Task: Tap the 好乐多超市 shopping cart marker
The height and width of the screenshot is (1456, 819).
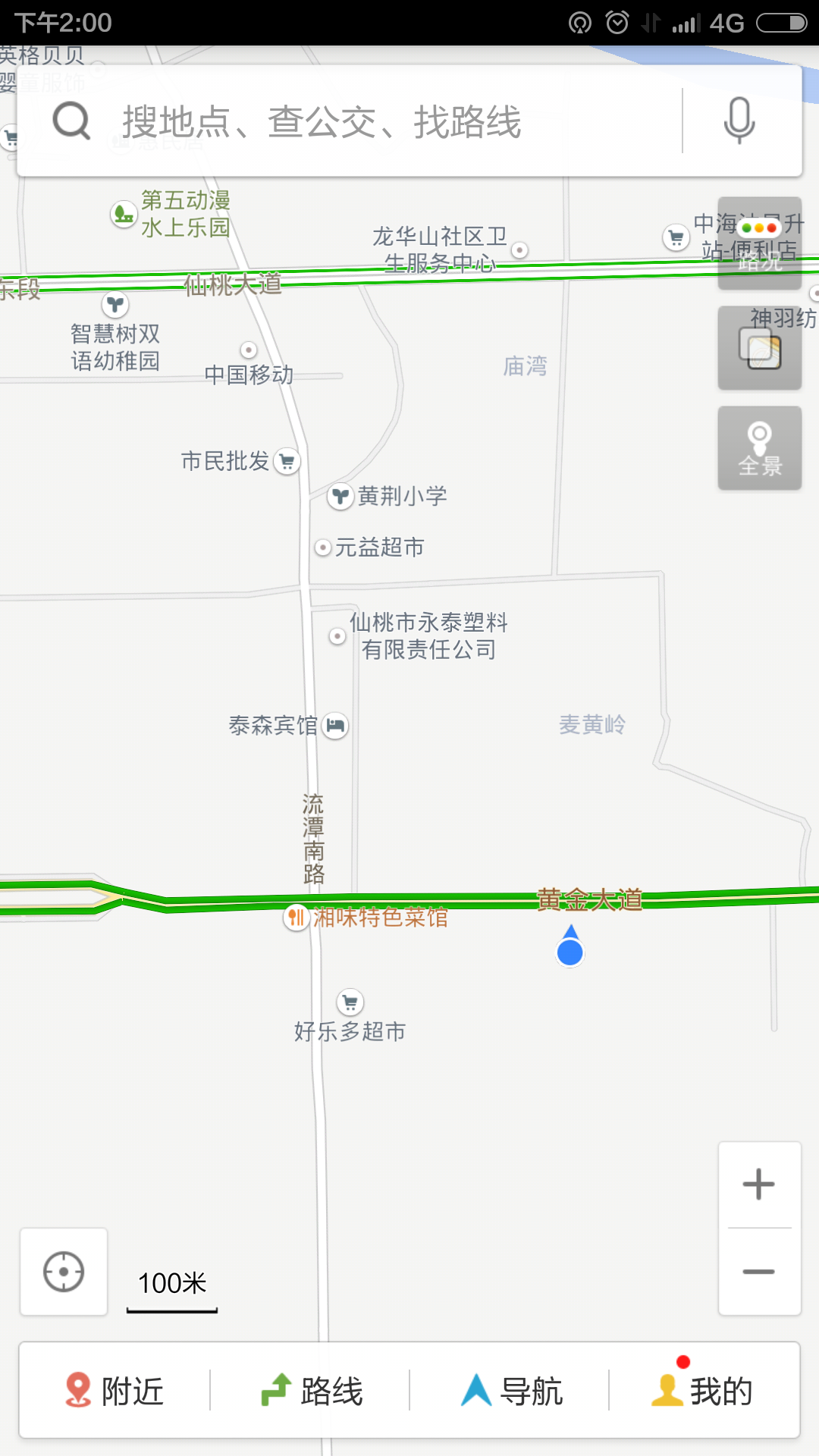Action: [x=349, y=1001]
